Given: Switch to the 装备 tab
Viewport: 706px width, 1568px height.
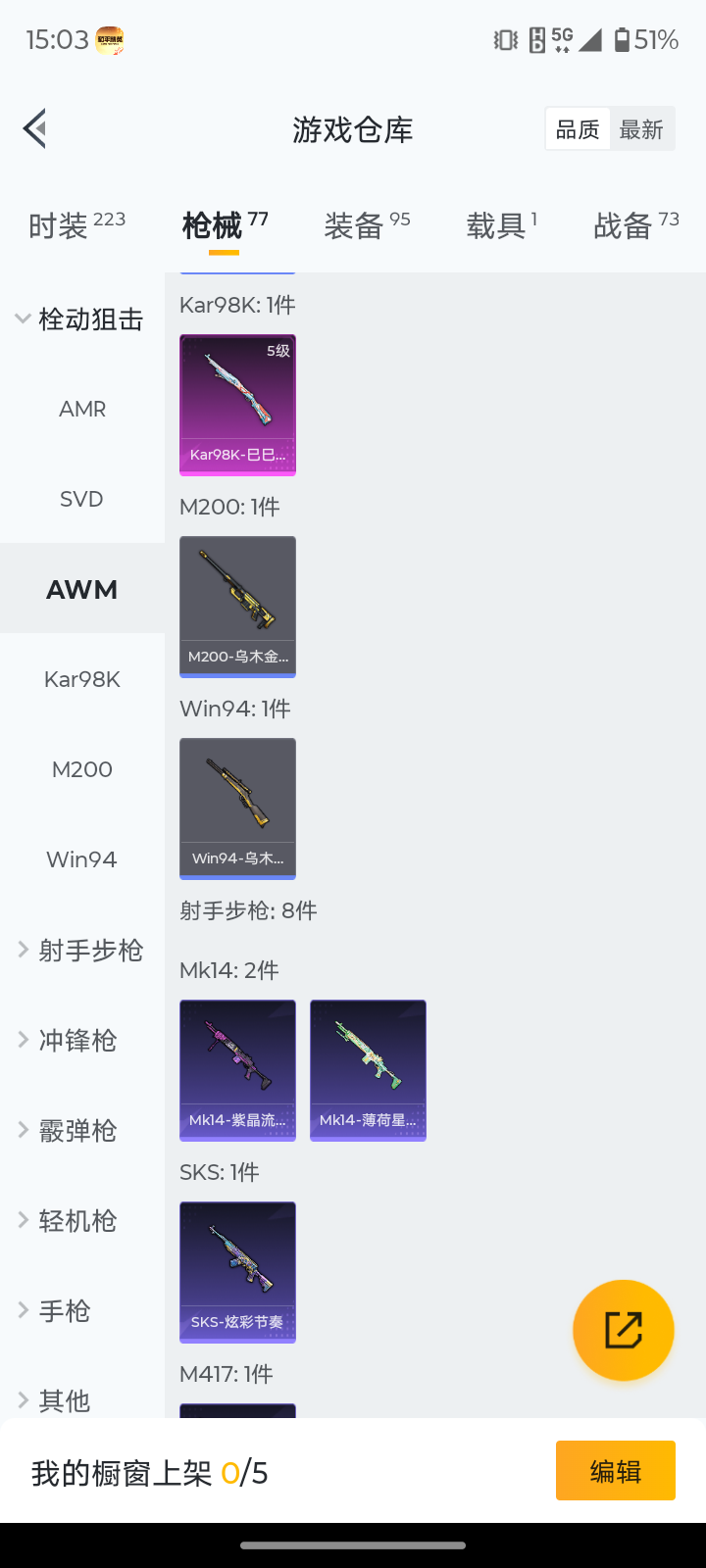Looking at the screenshot, I should tap(367, 225).
